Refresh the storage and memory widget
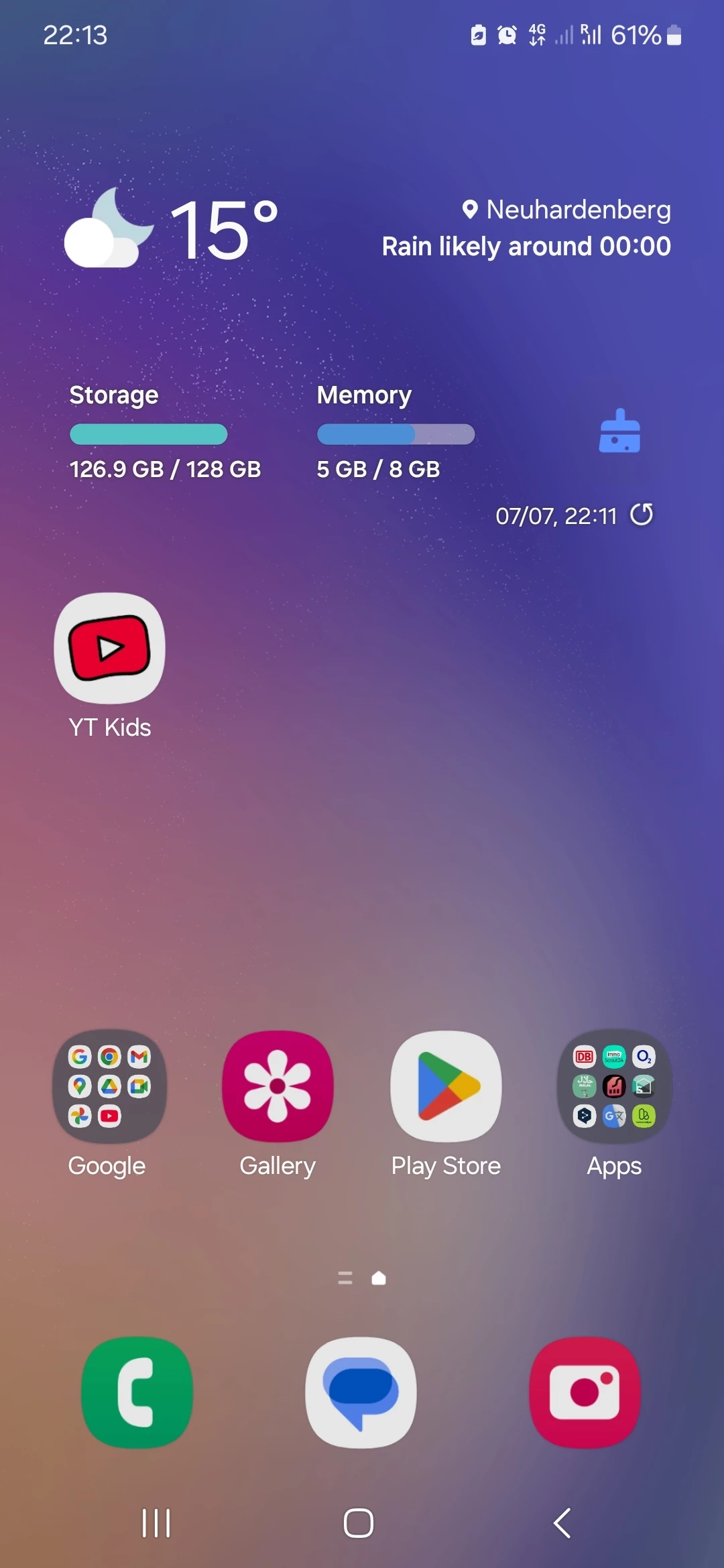Screen dimensions: 724x1568 [x=642, y=515]
